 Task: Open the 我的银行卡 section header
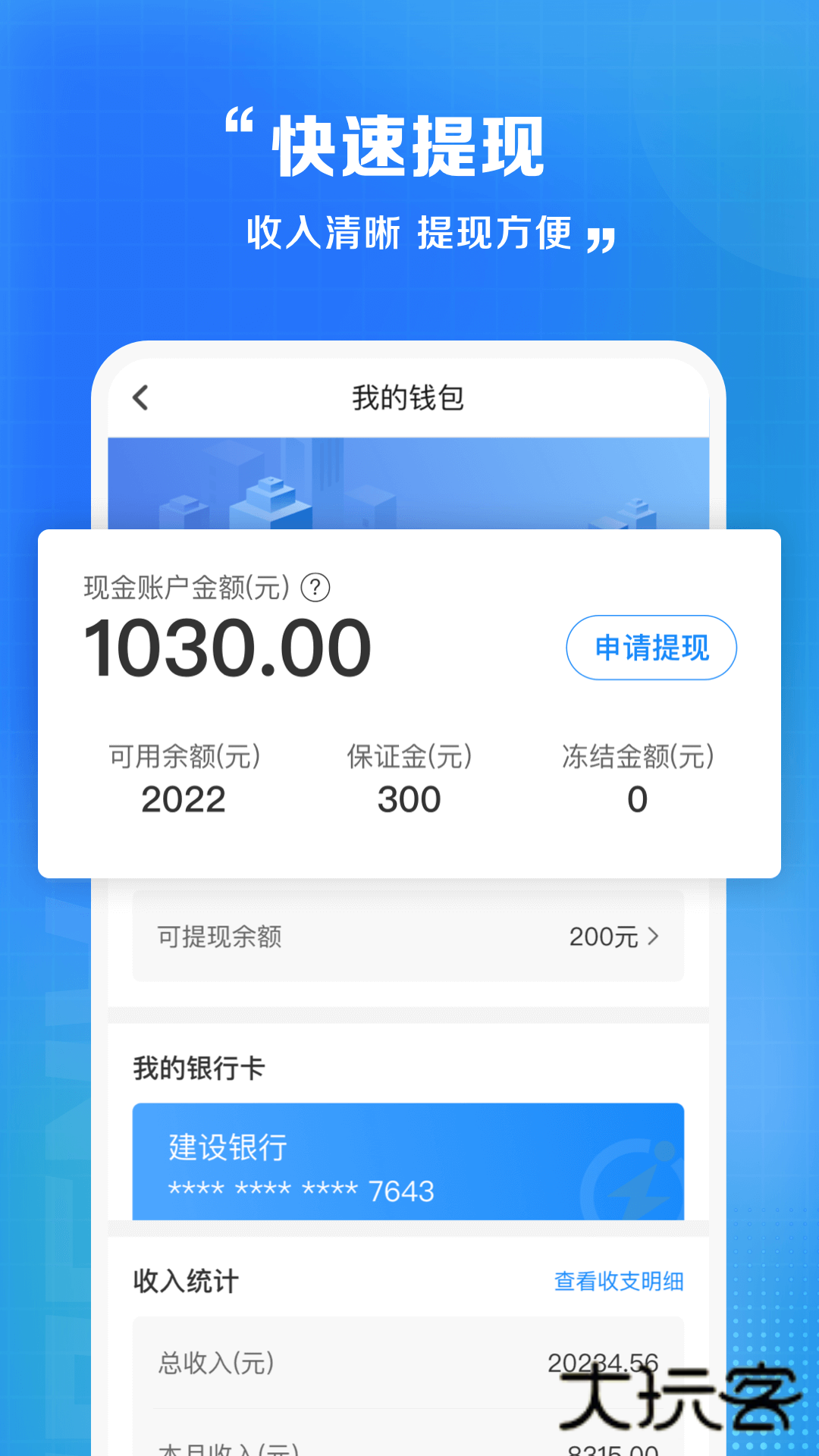click(x=199, y=1065)
